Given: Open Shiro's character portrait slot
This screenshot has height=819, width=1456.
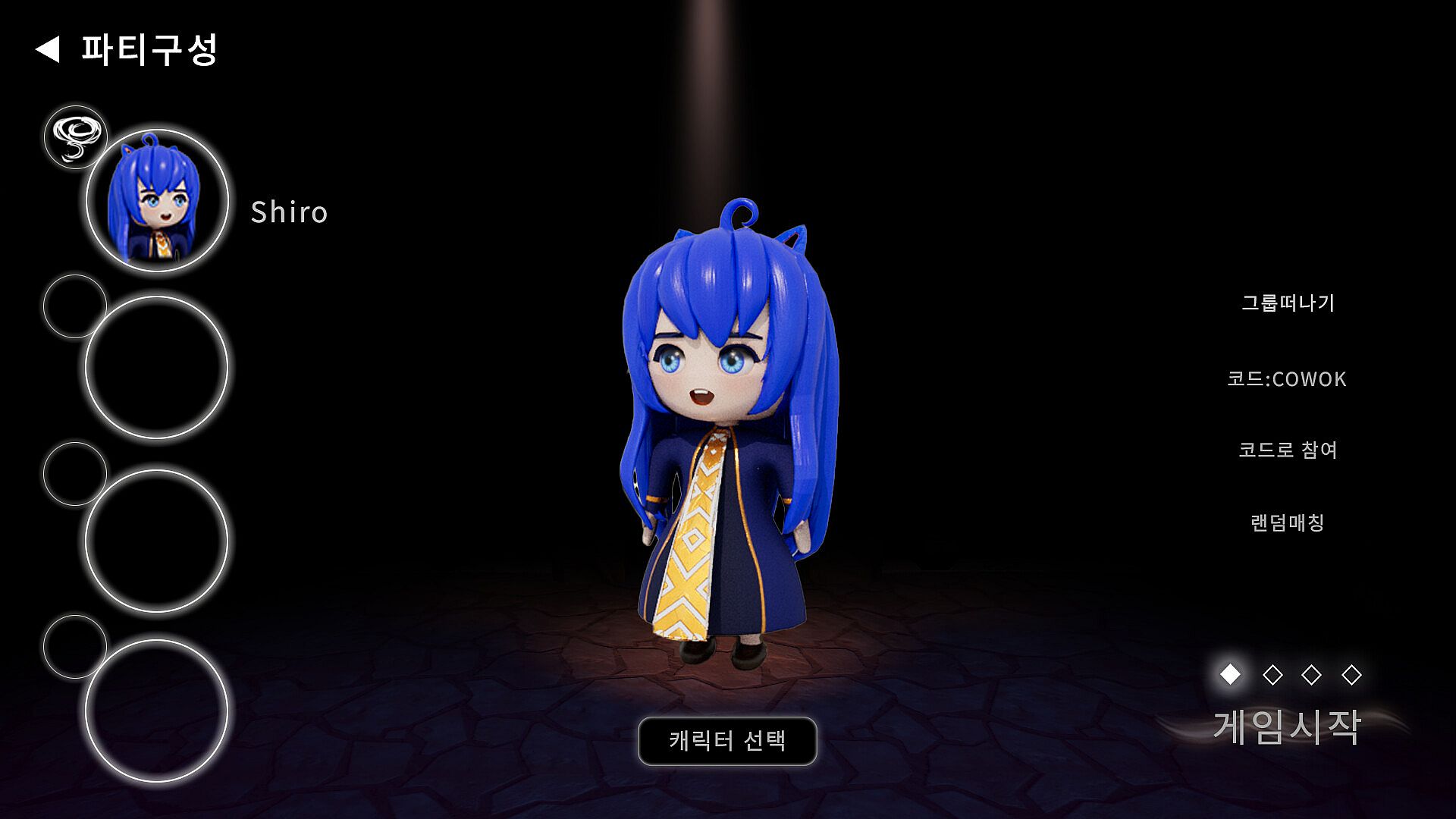Looking at the screenshot, I should tap(157, 201).
